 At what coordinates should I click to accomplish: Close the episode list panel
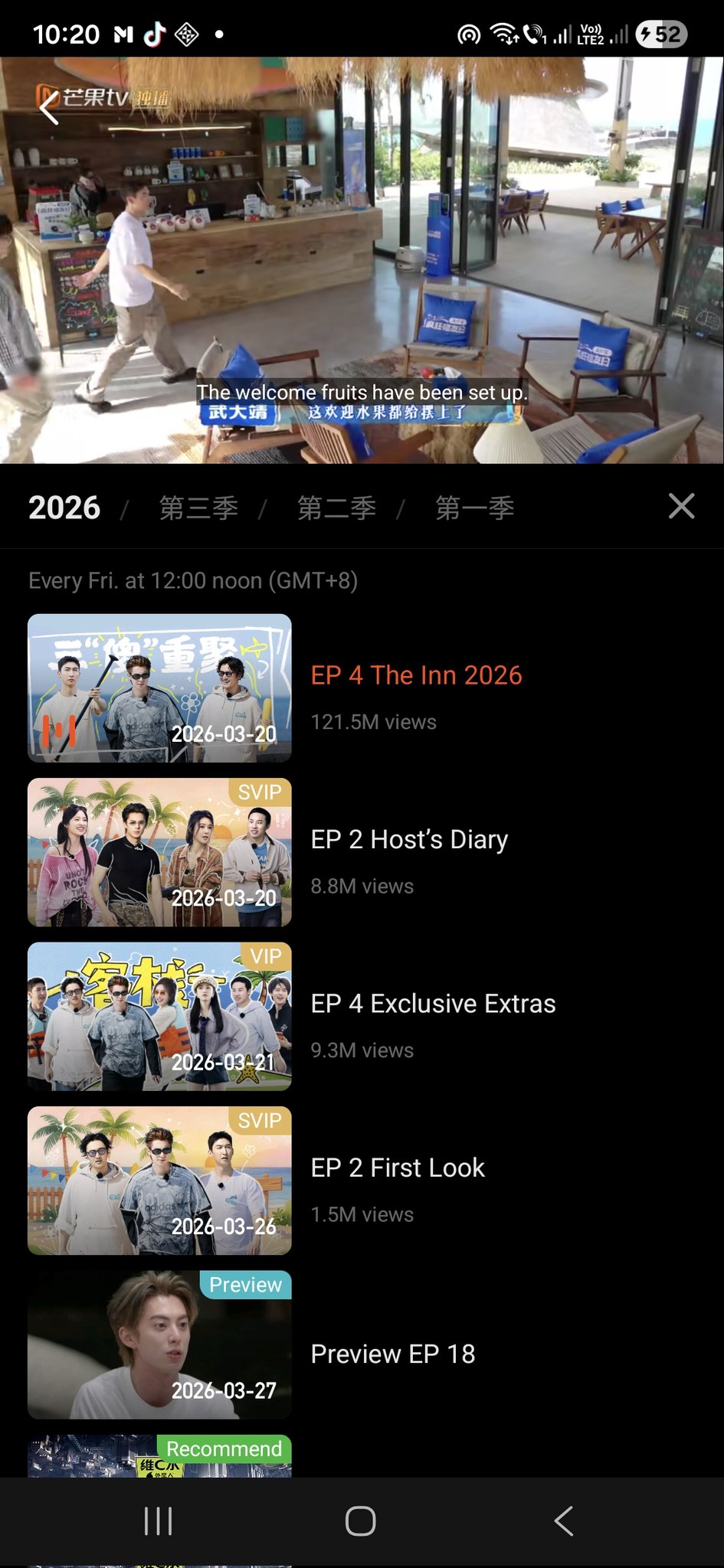681,506
